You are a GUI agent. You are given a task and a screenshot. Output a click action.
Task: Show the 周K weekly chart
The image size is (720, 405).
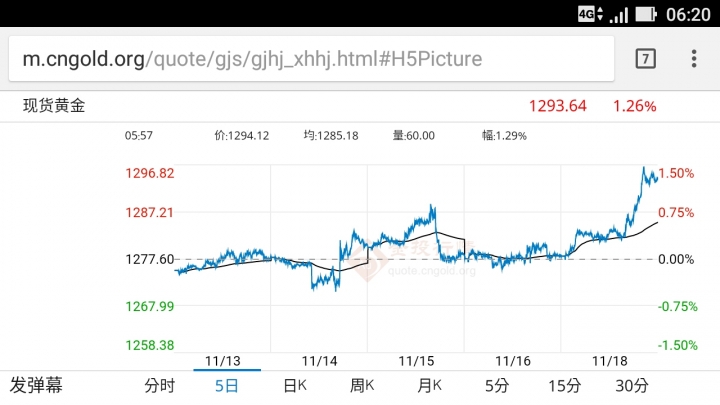pos(362,386)
